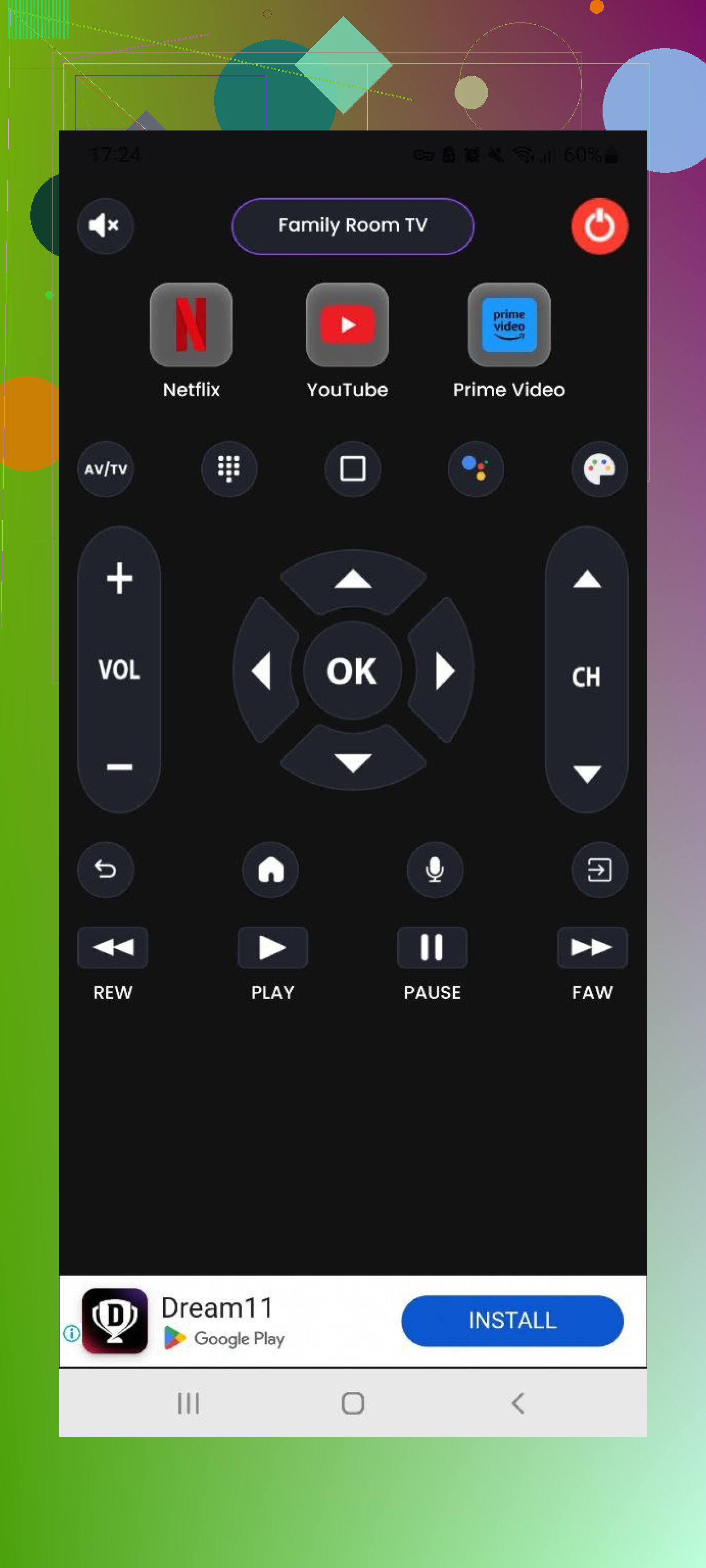
Task: Launch Netflix on the TV
Action: click(191, 324)
